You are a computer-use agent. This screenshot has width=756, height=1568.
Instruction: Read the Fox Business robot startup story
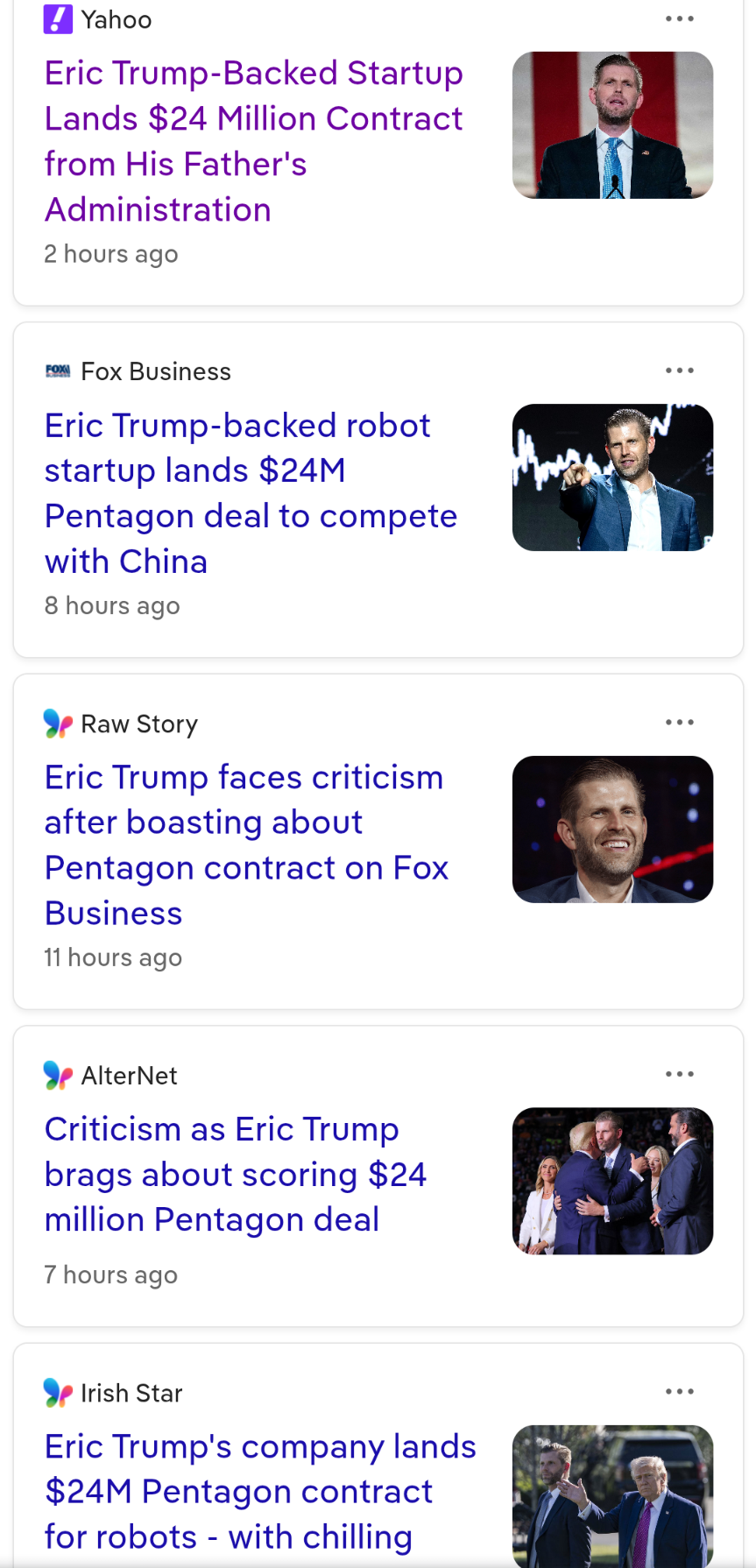(251, 493)
